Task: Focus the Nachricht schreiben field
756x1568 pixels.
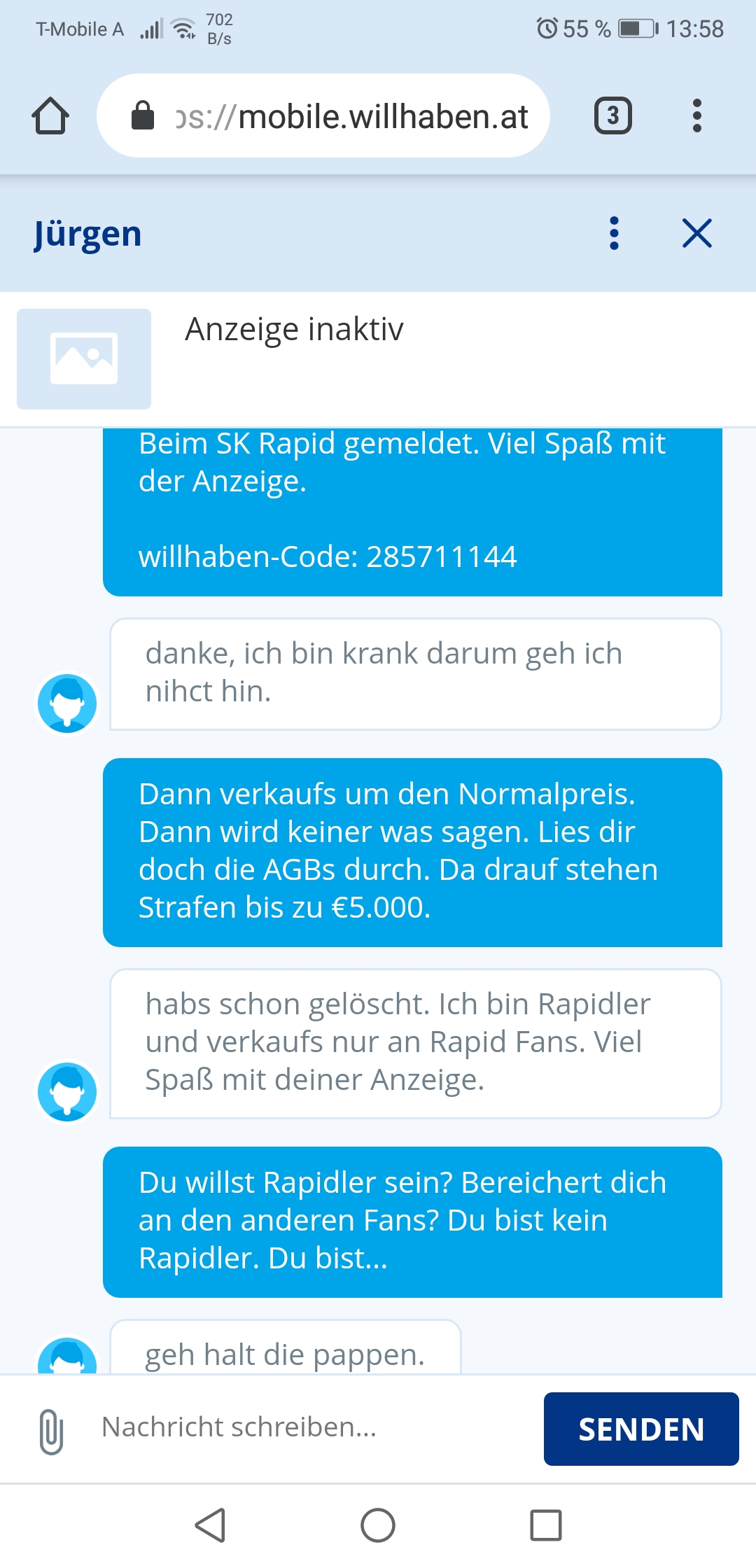Action: click(x=308, y=1427)
